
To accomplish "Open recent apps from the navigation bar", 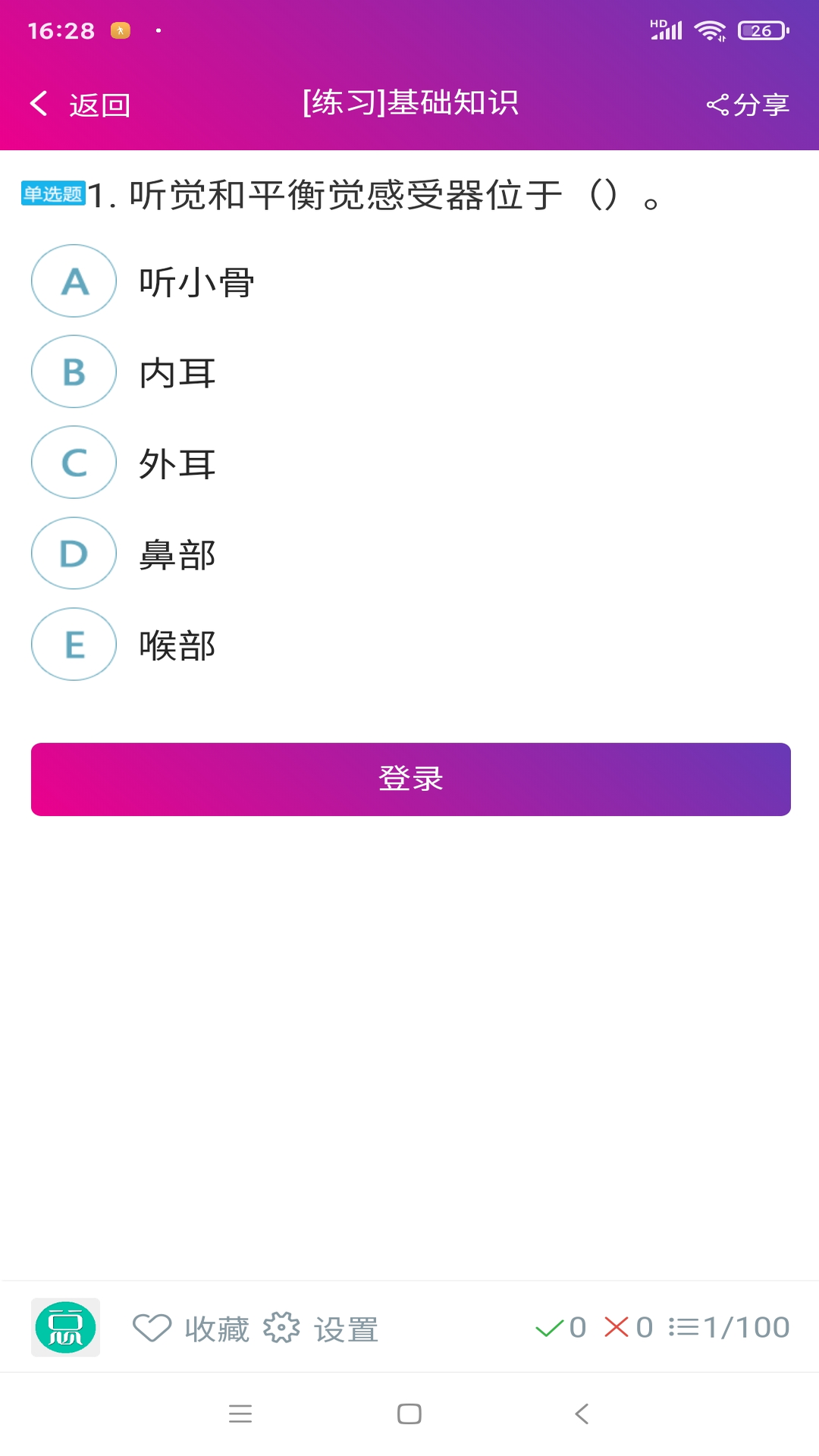I will tap(240, 1414).
